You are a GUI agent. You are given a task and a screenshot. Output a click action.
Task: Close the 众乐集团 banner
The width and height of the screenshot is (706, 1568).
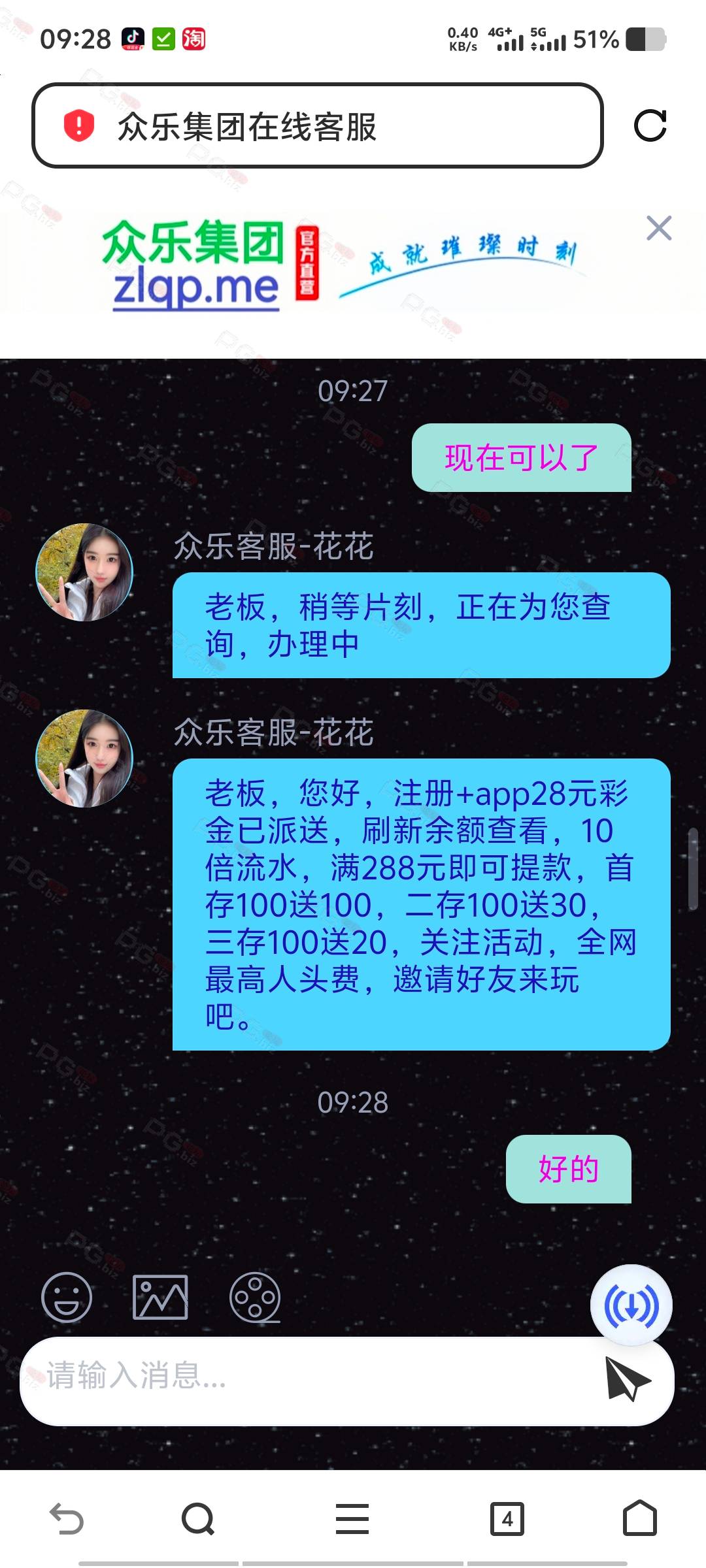click(x=659, y=228)
